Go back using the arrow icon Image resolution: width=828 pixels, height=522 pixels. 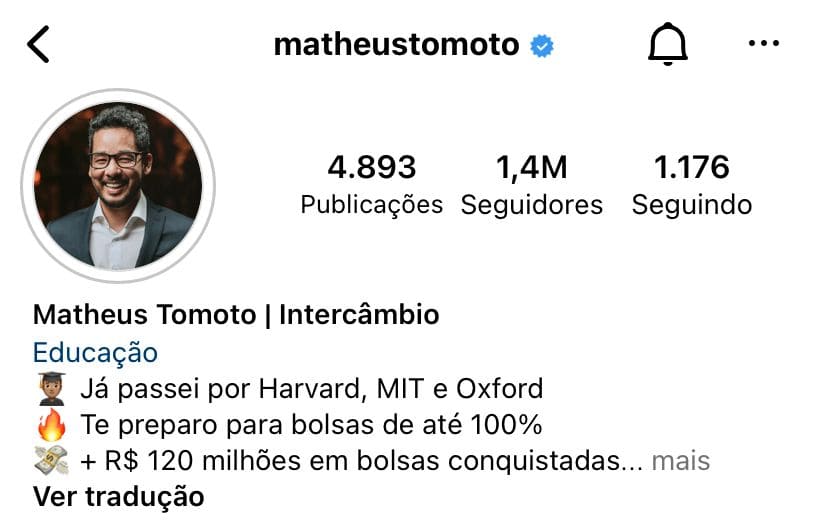[38, 45]
